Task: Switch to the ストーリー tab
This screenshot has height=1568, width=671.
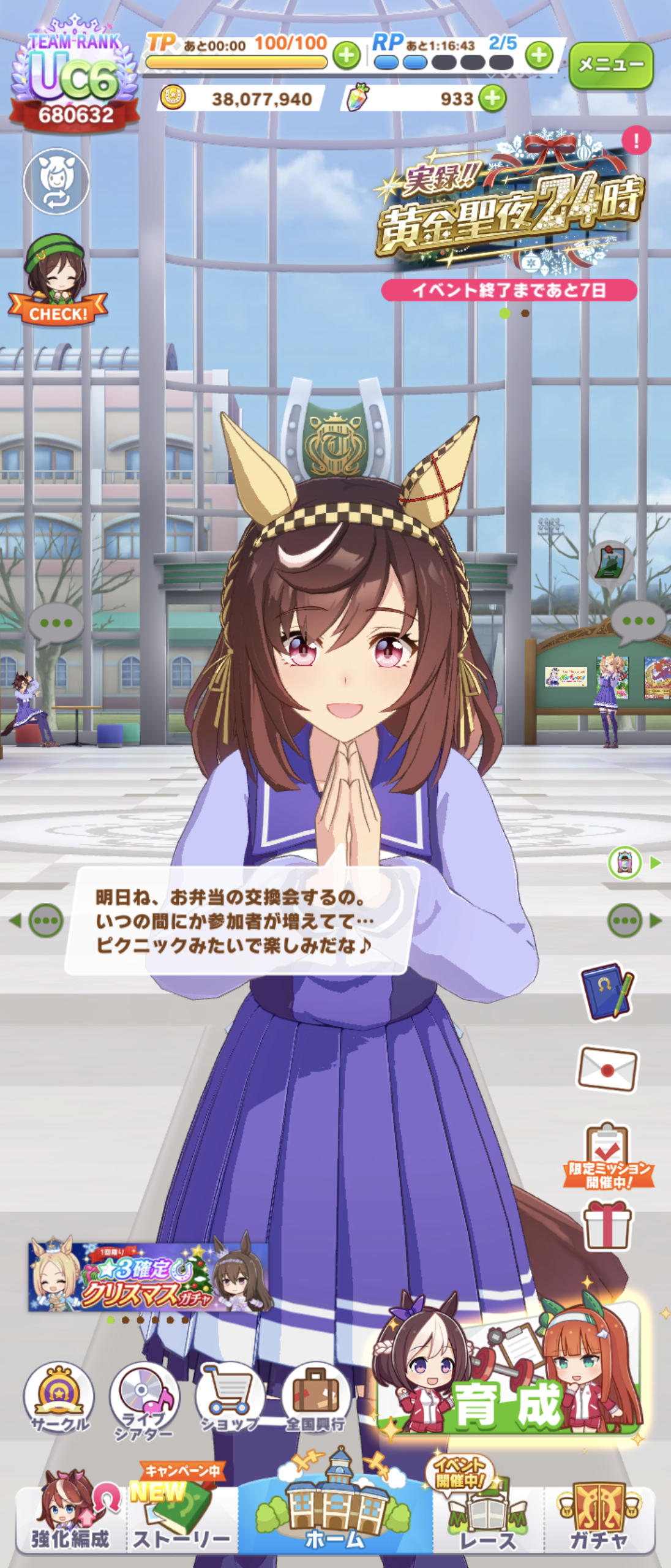Action: tap(182, 1519)
